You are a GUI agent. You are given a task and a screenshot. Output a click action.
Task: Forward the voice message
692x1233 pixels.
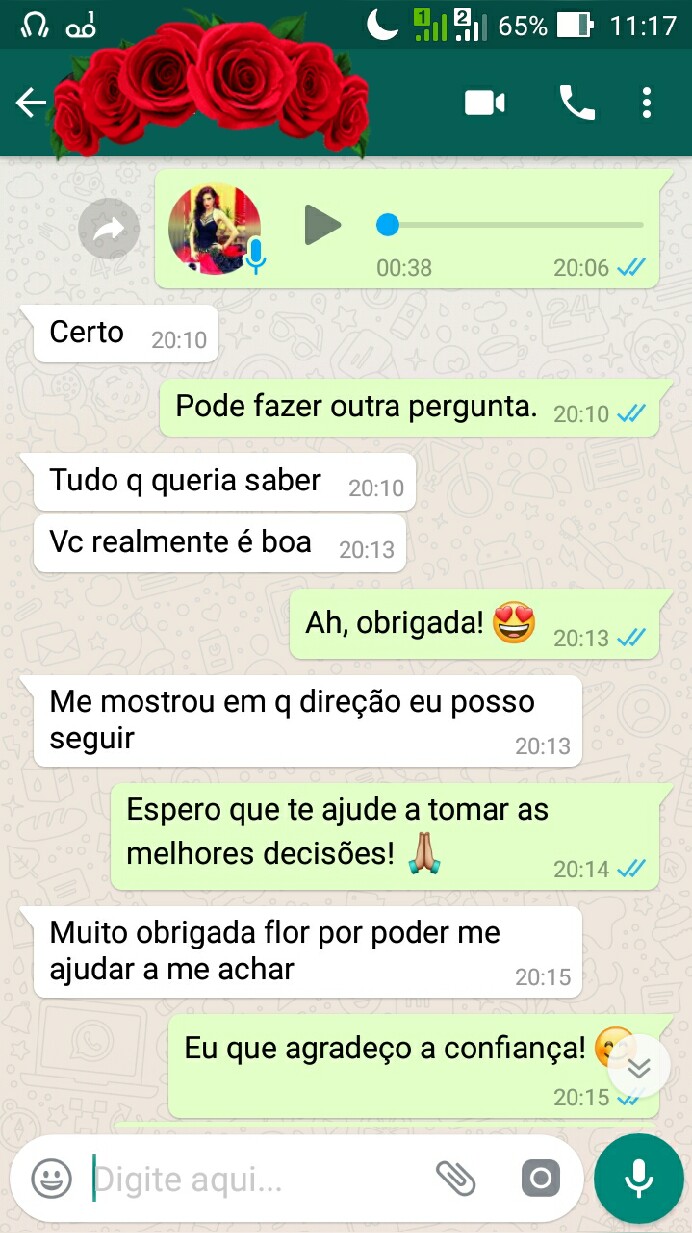pos(108,230)
